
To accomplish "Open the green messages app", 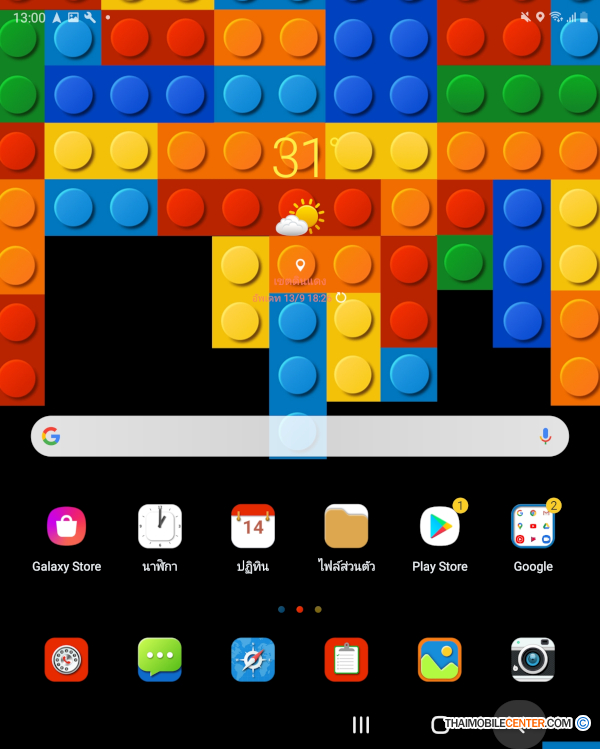I will click(x=160, y=660).
